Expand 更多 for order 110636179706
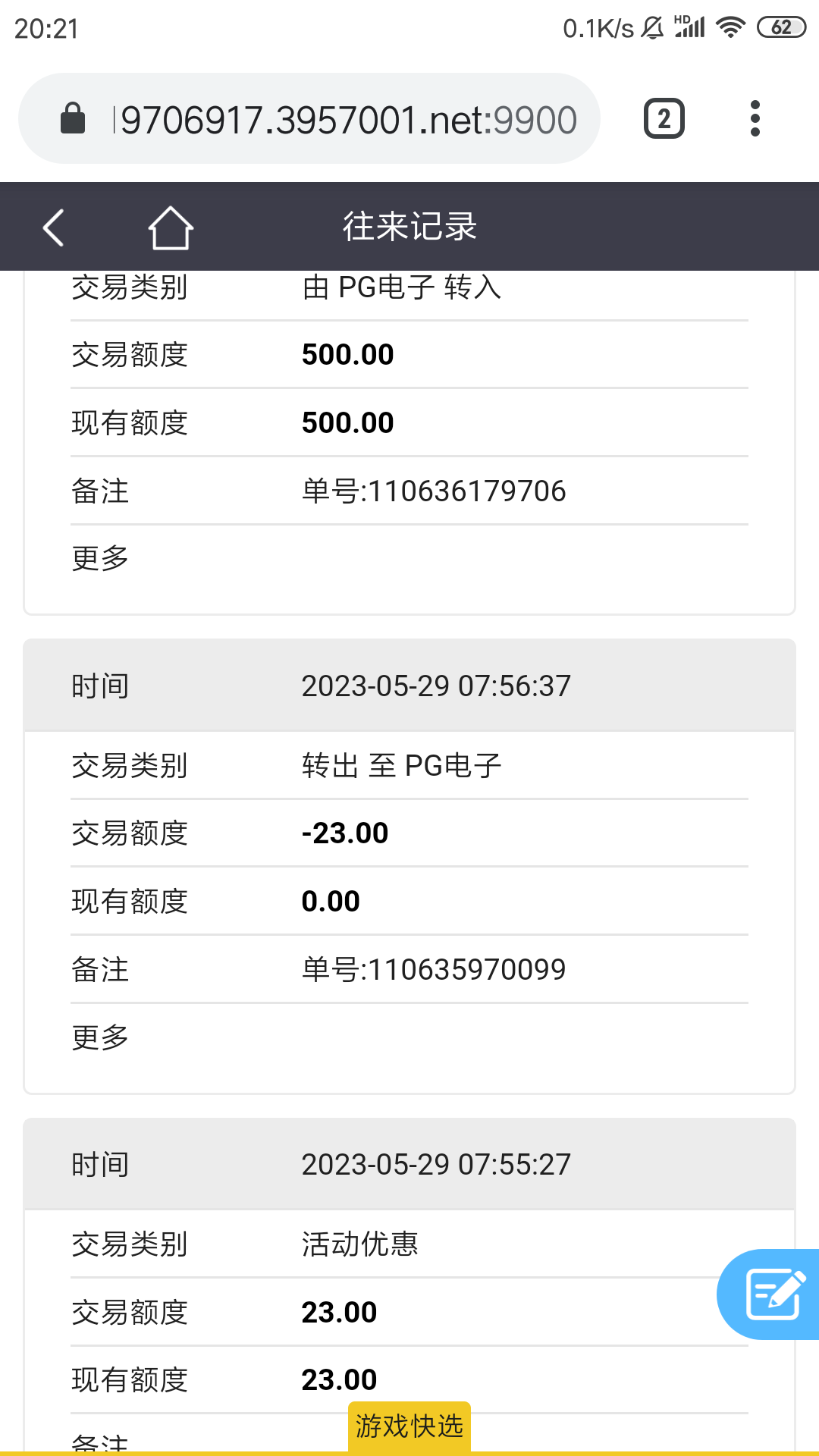The height and width of the screenshot is (1456, 819). (x=100, y=559)
